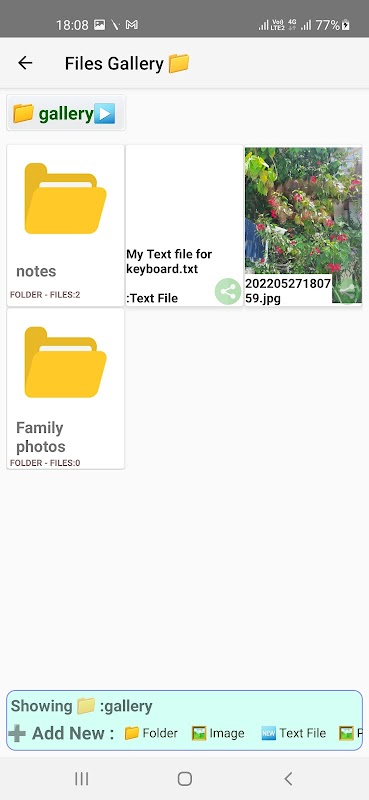Add a new Image

click(218, 733)
